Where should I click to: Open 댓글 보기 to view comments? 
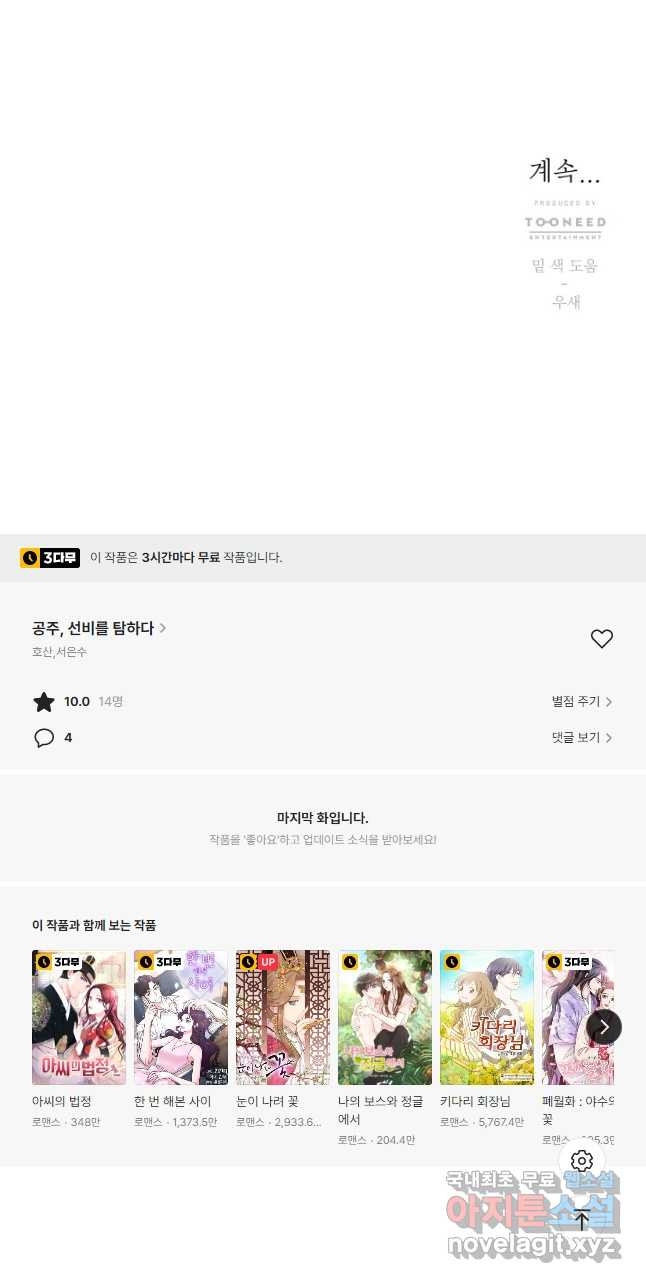[581, 738]
